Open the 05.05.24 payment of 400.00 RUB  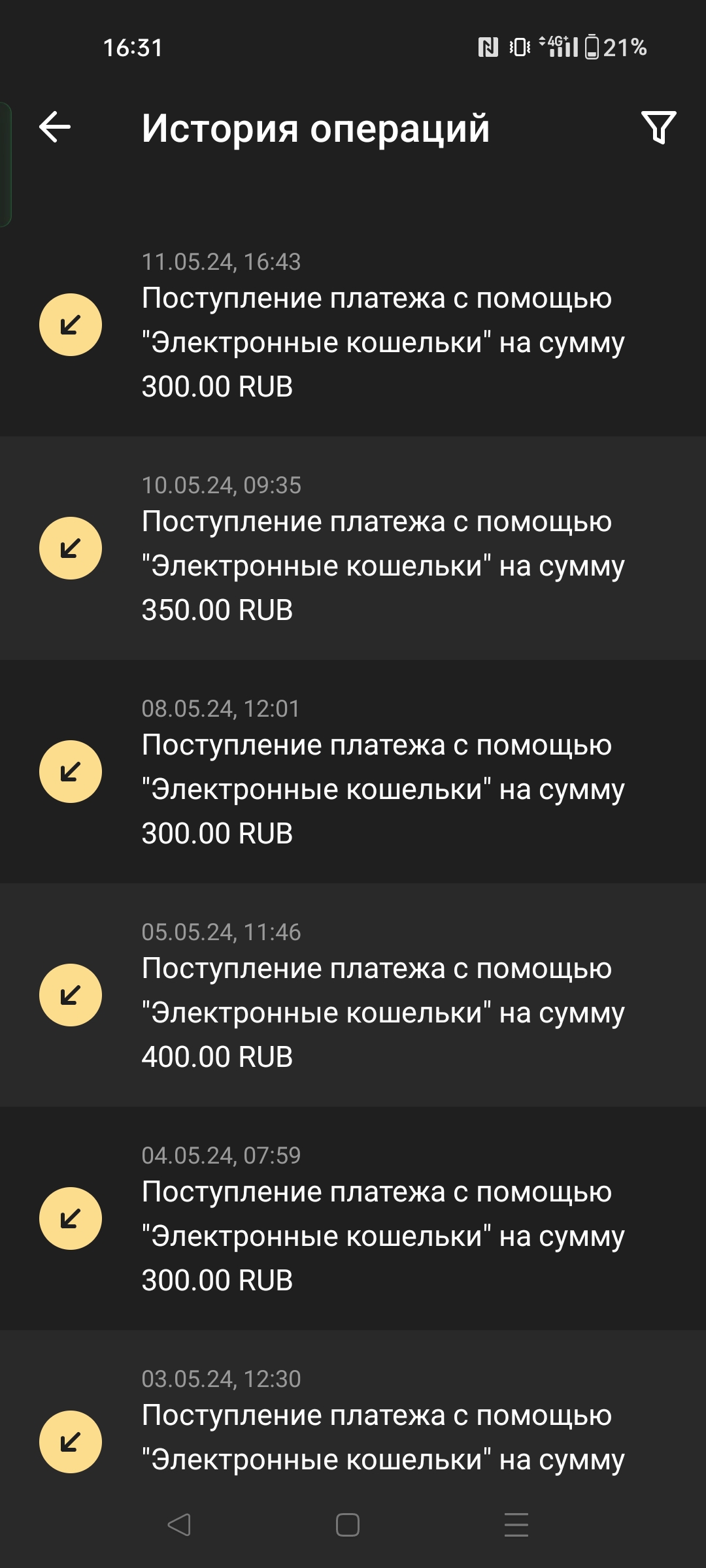(x=353, y=995)
